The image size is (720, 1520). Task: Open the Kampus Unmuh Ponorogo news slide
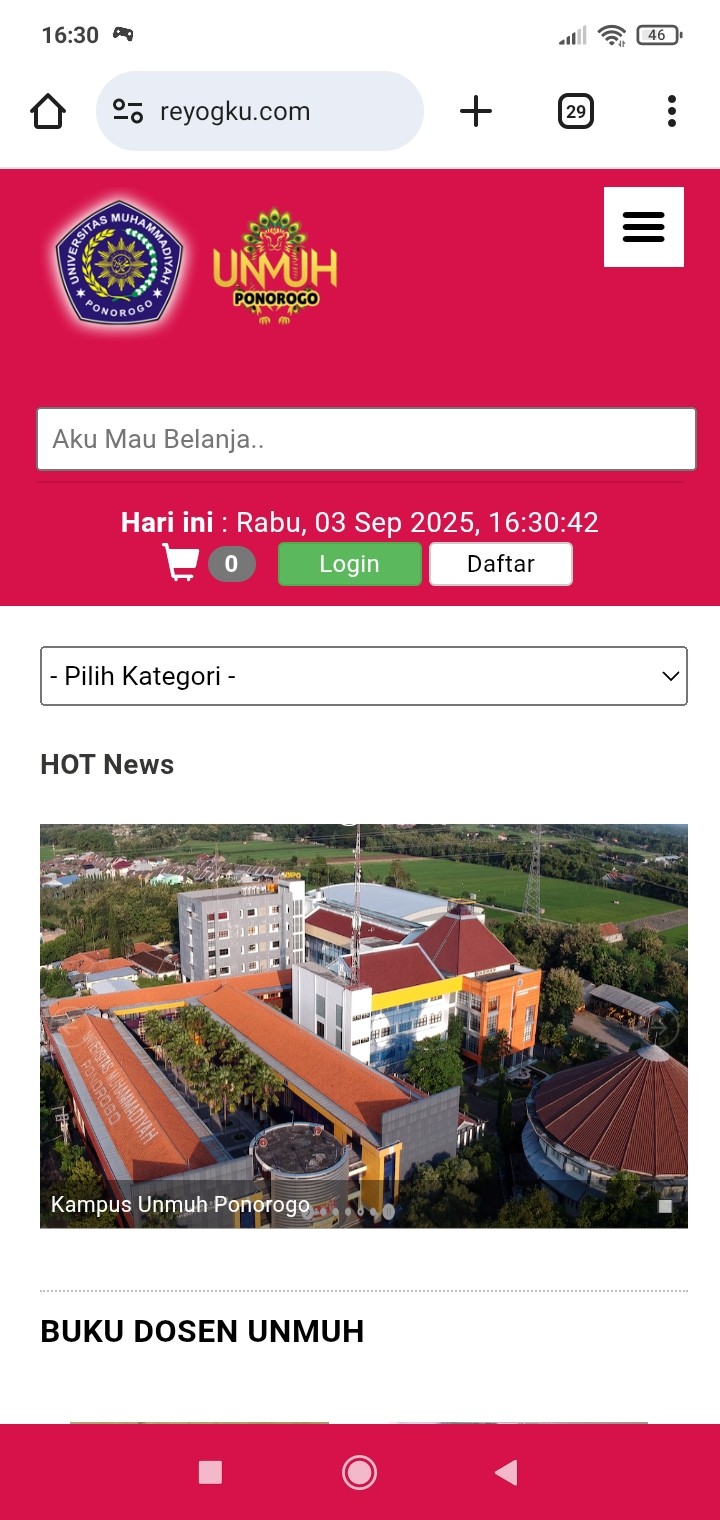pyautogui.click(x=363, y=1025)
